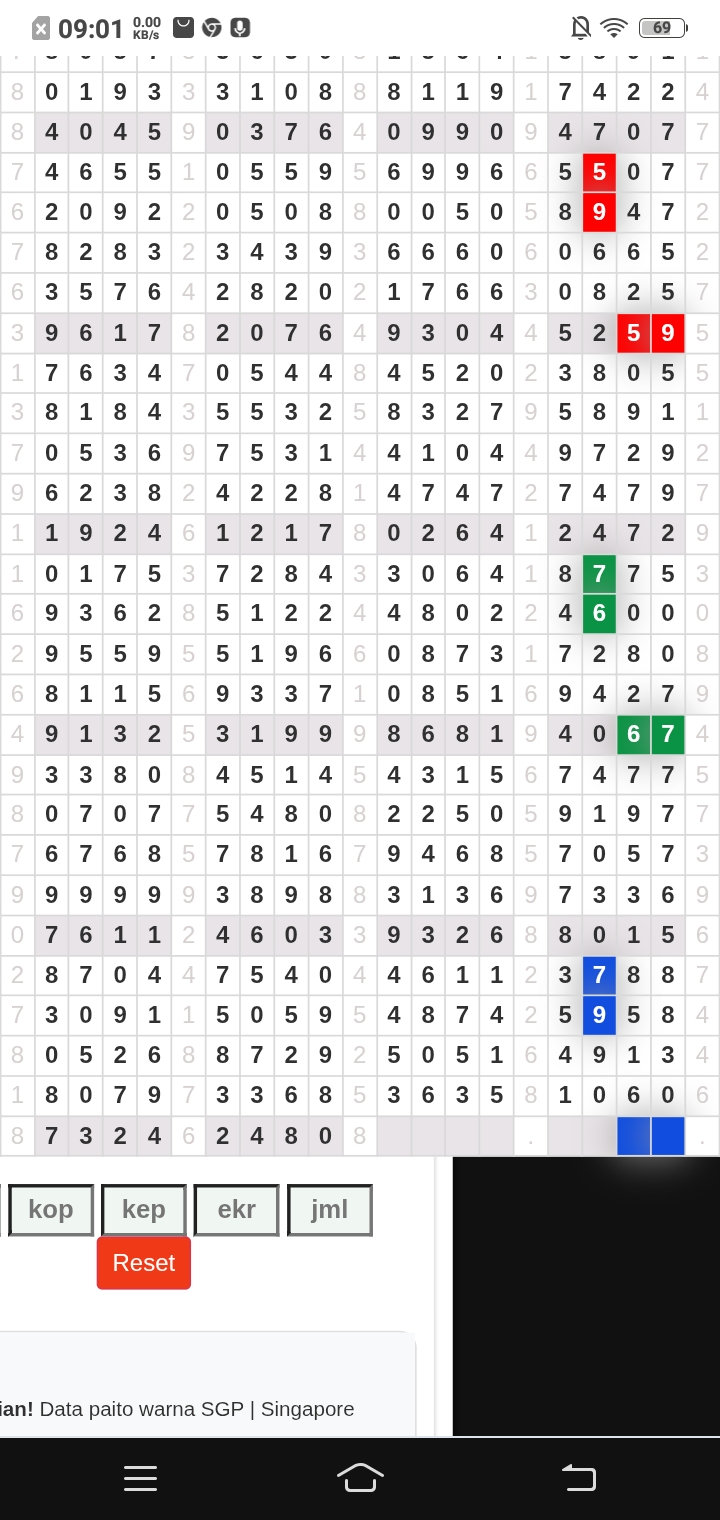
Task: Reset the highlighted cells
Action: (144, 1263)
